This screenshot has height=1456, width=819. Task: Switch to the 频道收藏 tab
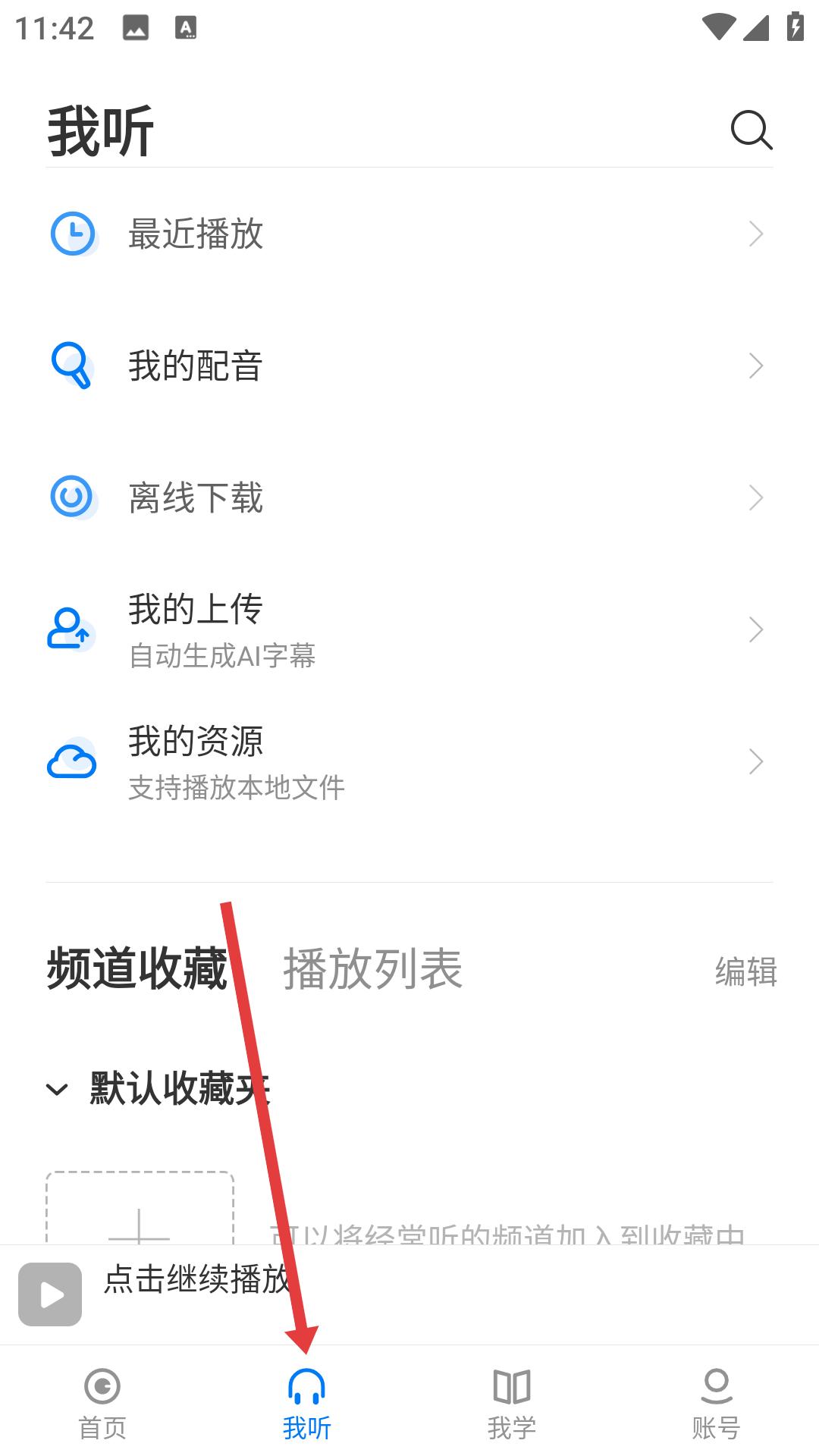coord(137,968)
